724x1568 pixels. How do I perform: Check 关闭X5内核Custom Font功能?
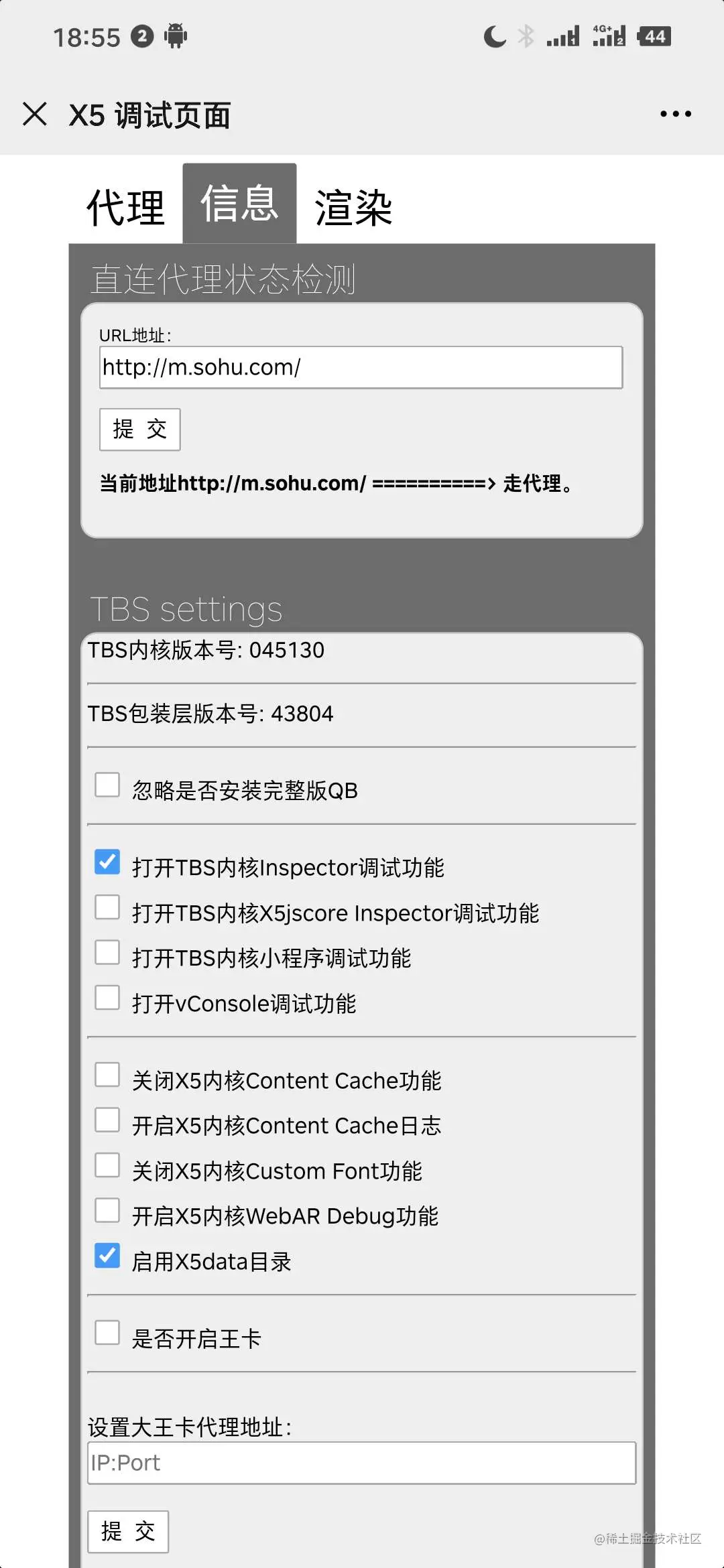(x=107, y=1165)
